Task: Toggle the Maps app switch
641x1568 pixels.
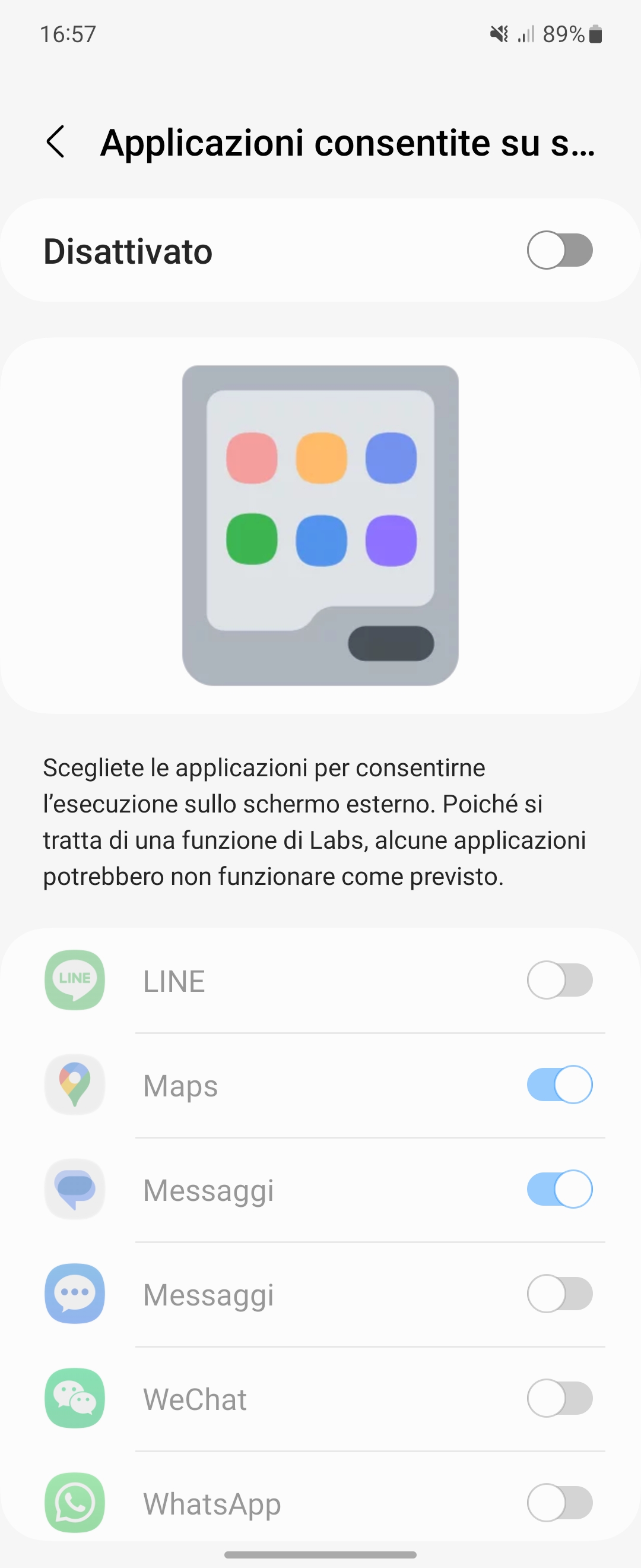Action: 560,1085
